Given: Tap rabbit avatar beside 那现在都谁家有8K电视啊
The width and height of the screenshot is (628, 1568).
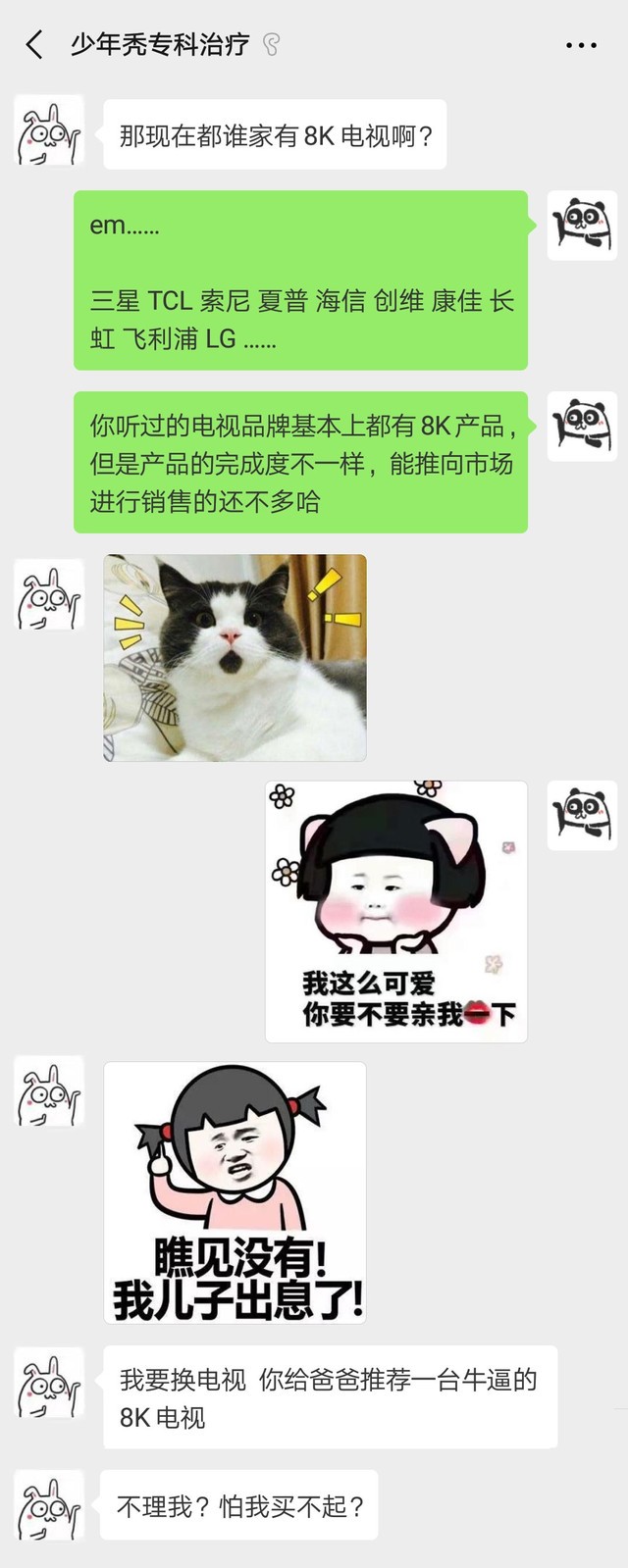Looking at the screenshot, I should coord(49,133).
